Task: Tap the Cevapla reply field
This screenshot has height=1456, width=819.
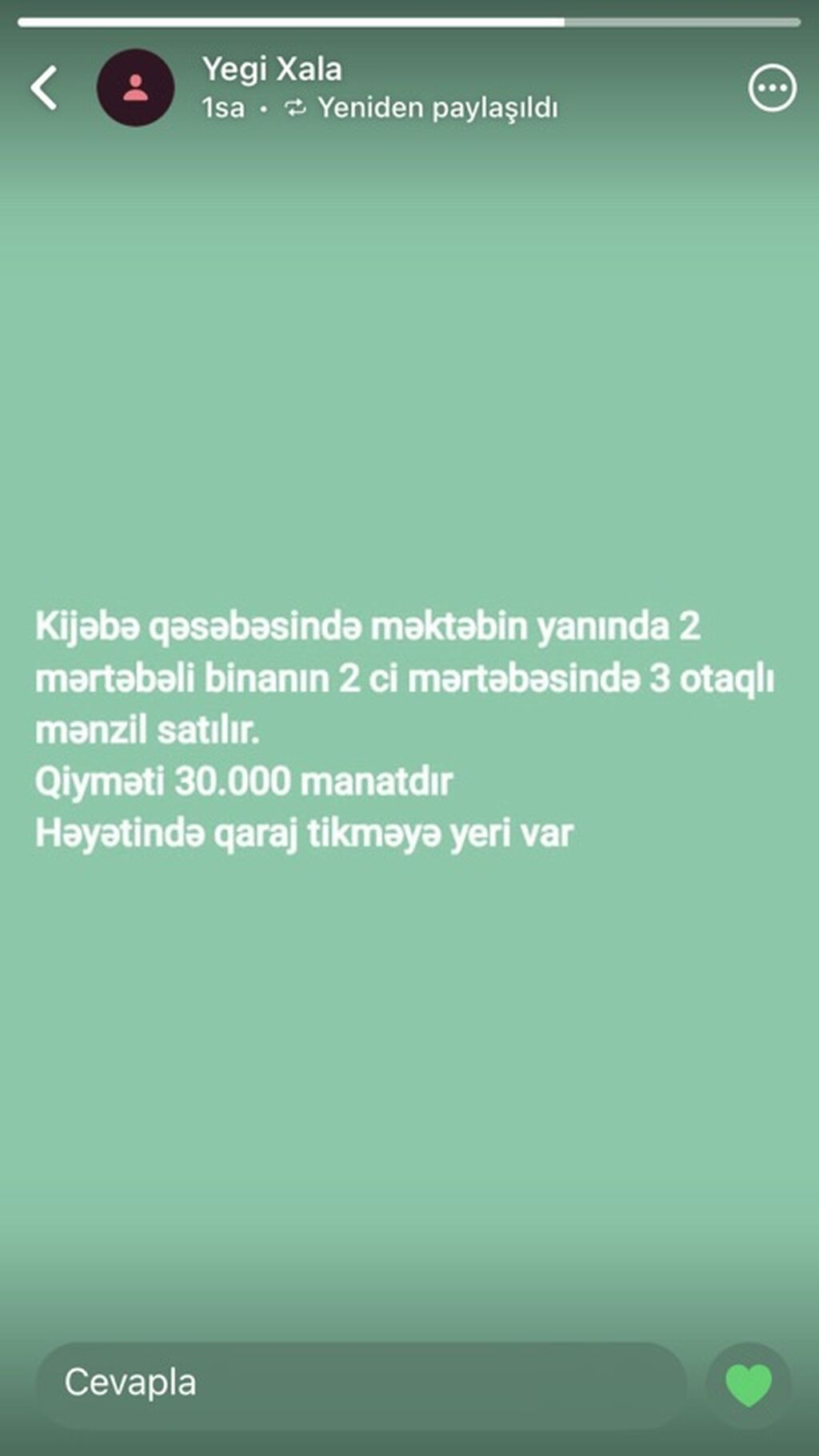Action: (360, 1383)
